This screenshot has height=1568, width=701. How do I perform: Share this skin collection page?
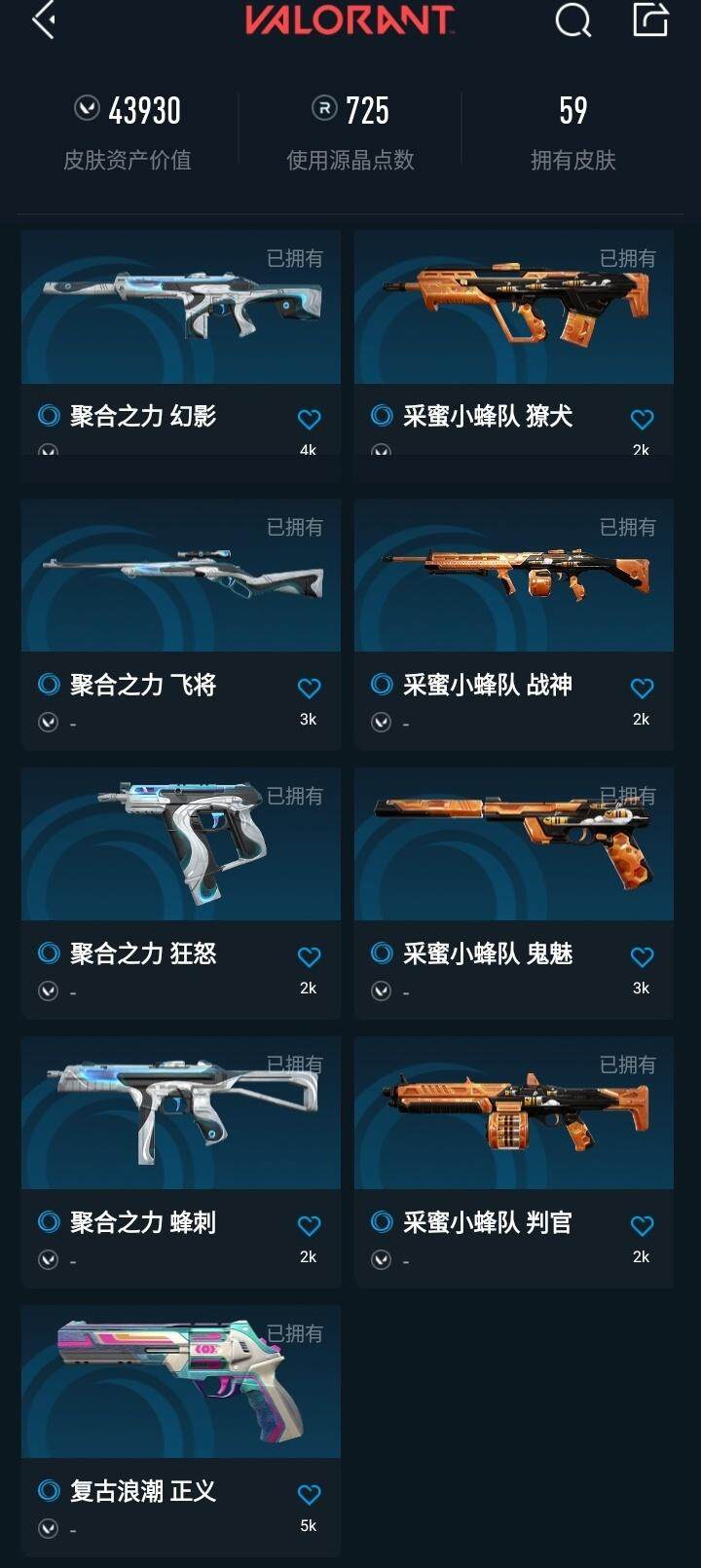[x=650, y=20]
